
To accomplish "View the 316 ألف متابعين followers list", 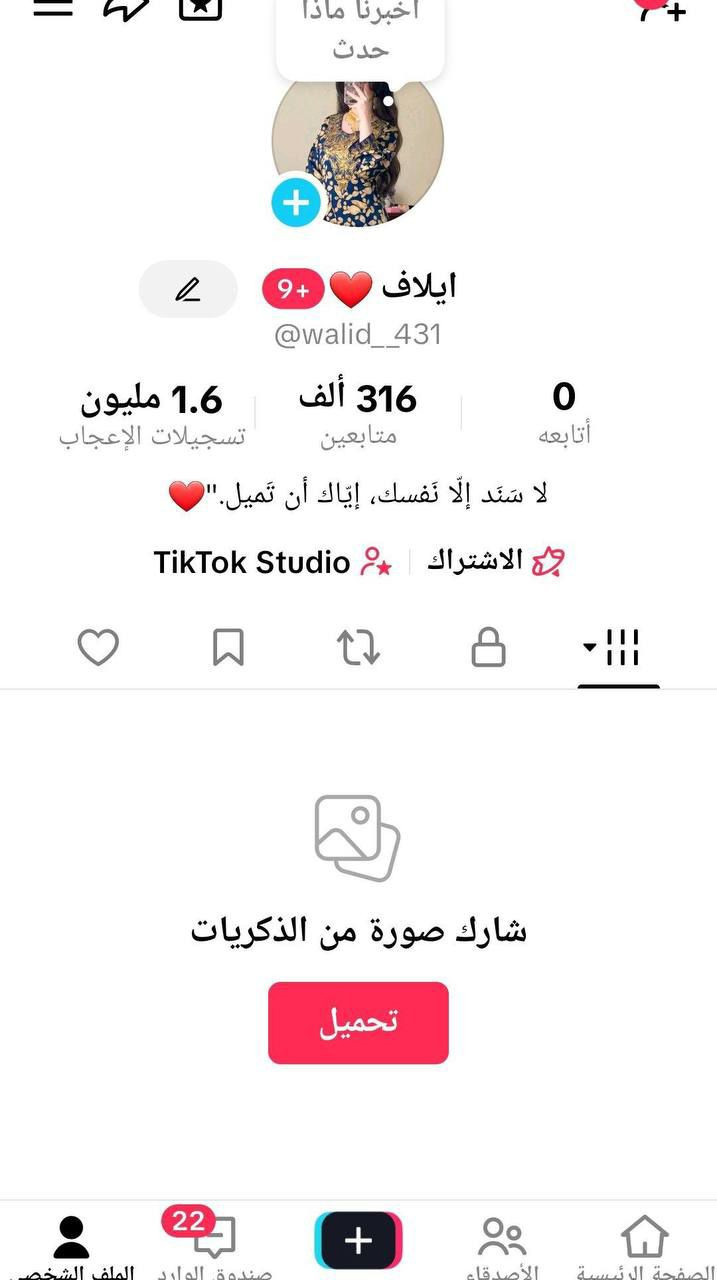I will (x=357, y=413).
